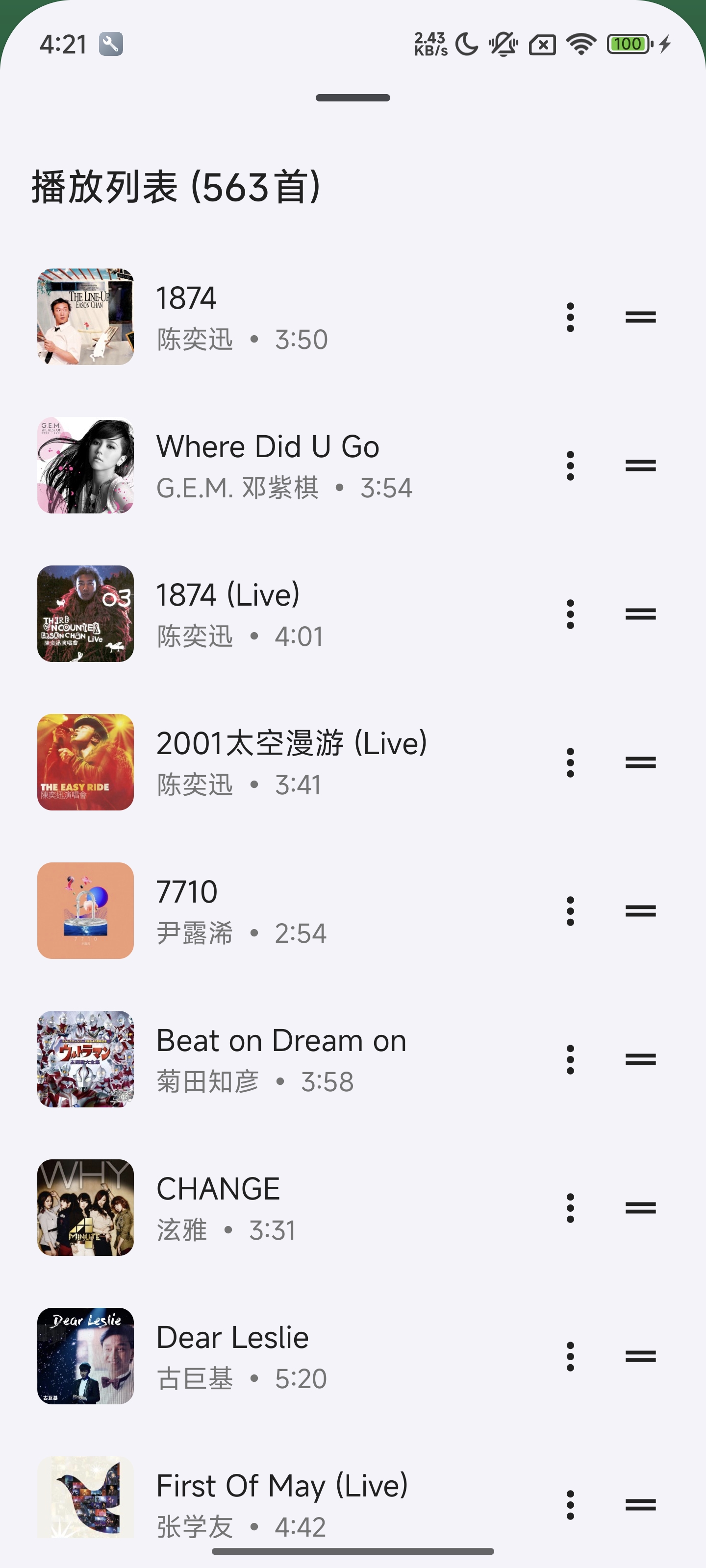Open more options for First Of May (Live)
This screenshot has height=1568, width=706.
(x=570, y=1505)
